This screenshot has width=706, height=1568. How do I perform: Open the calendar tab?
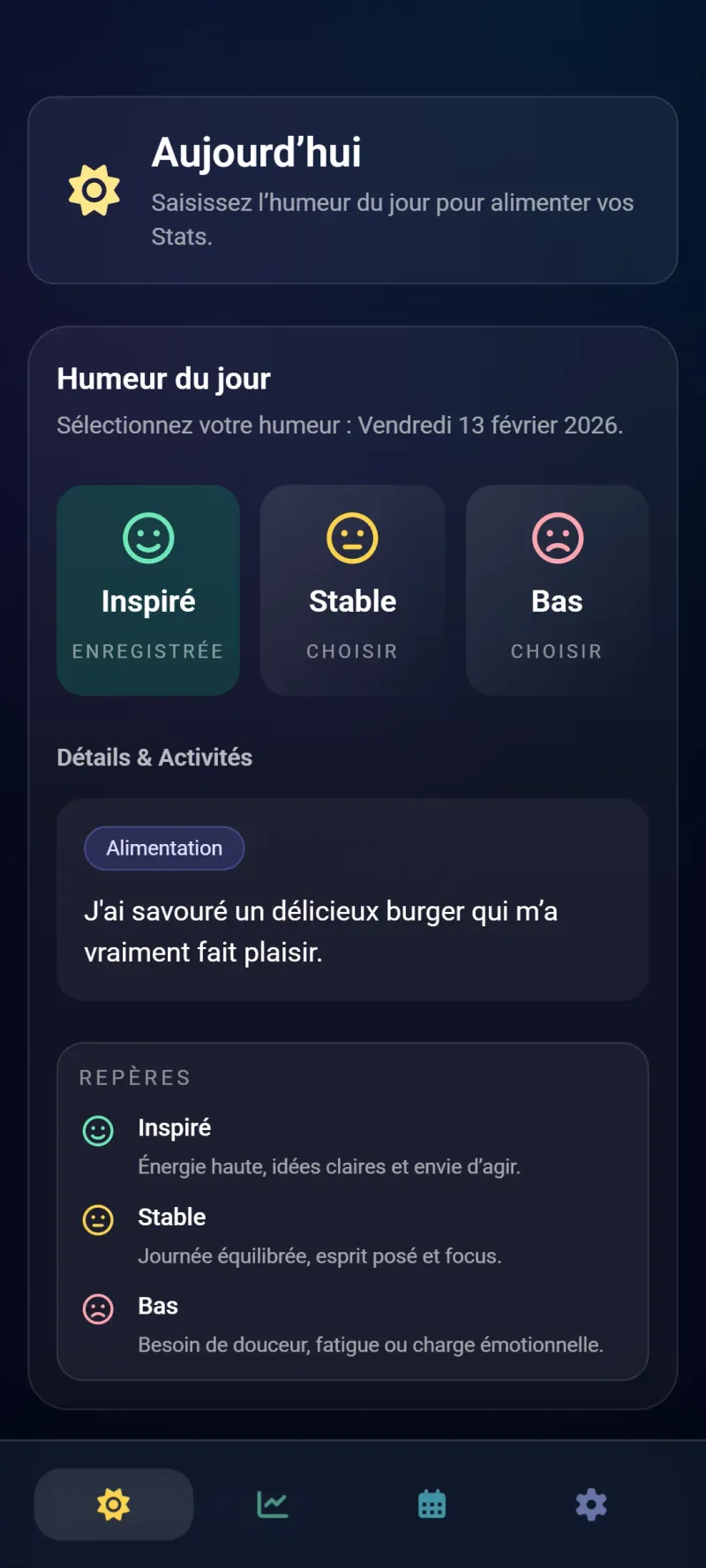[432, 1504]
